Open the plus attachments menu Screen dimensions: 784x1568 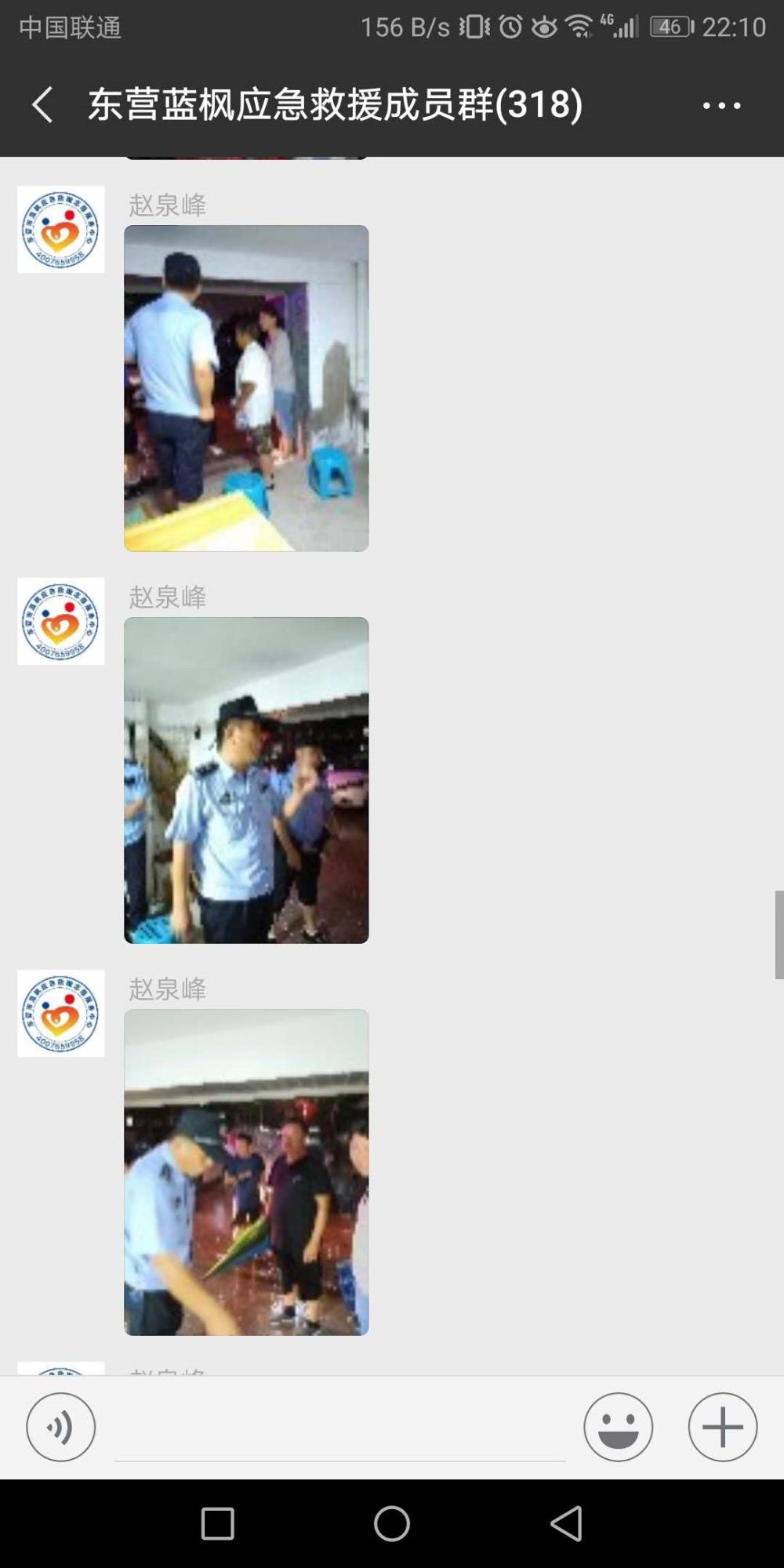point(723,1427)
